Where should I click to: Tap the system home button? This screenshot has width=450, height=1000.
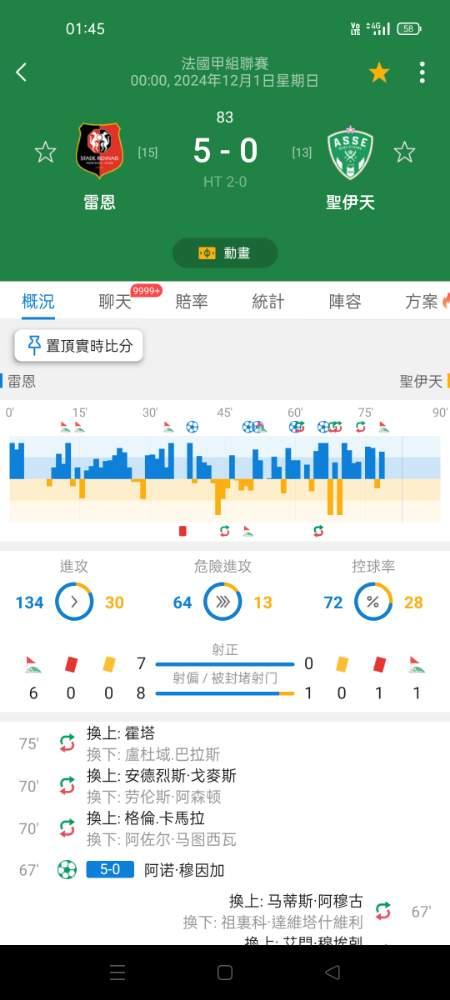pos(225,972)
